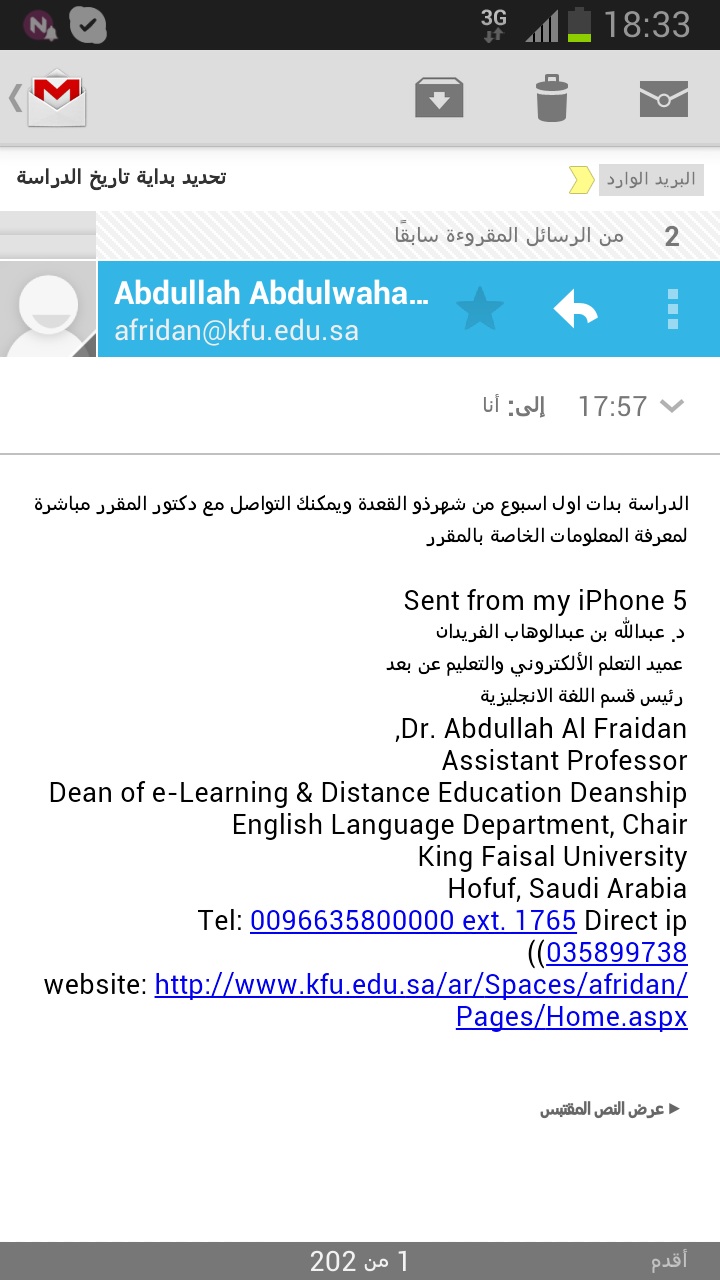The image size is (720, 1280).
Task: Open the message overflow menu
Action: coord(672,310)
